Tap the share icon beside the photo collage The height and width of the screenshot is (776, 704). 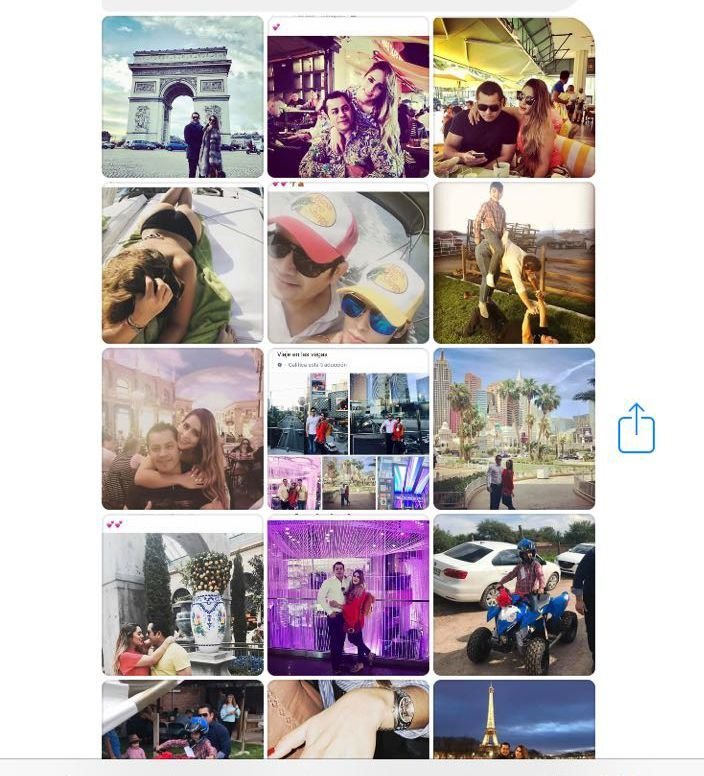636,429
